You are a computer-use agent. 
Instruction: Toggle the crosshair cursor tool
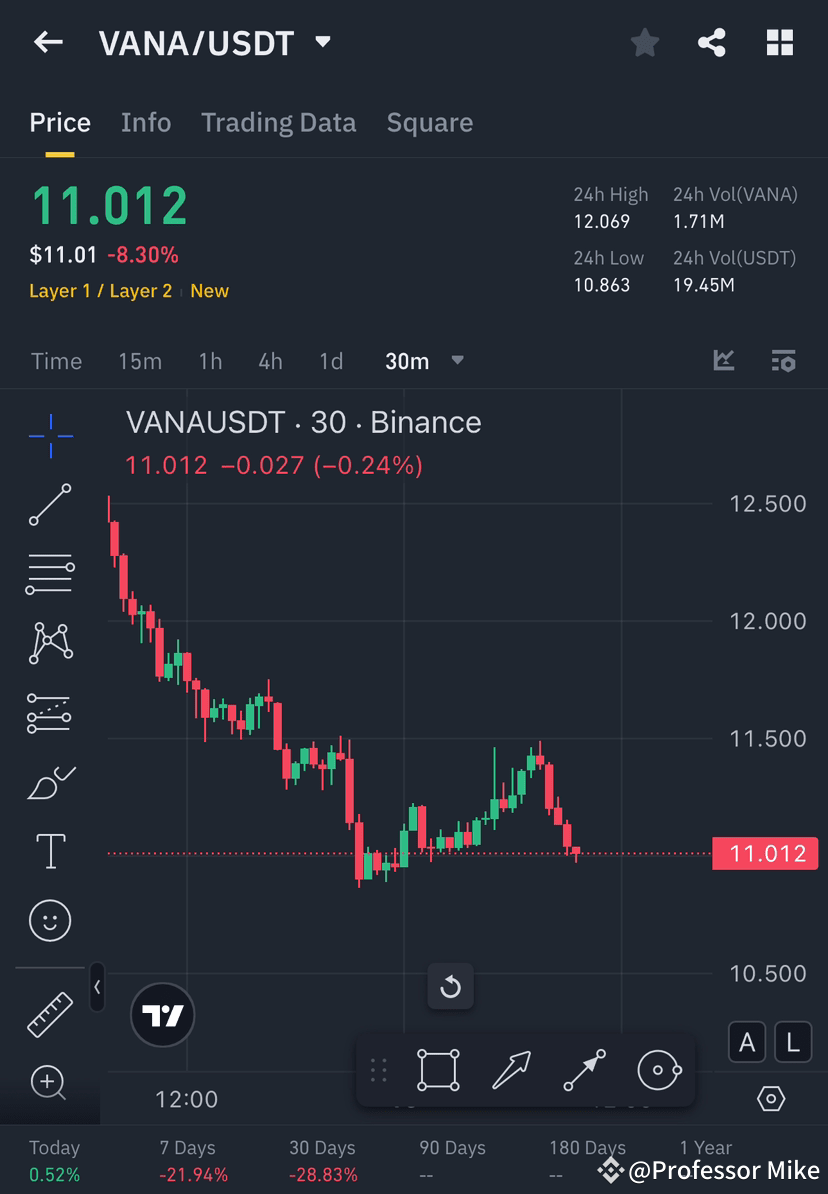click(50, 435)
